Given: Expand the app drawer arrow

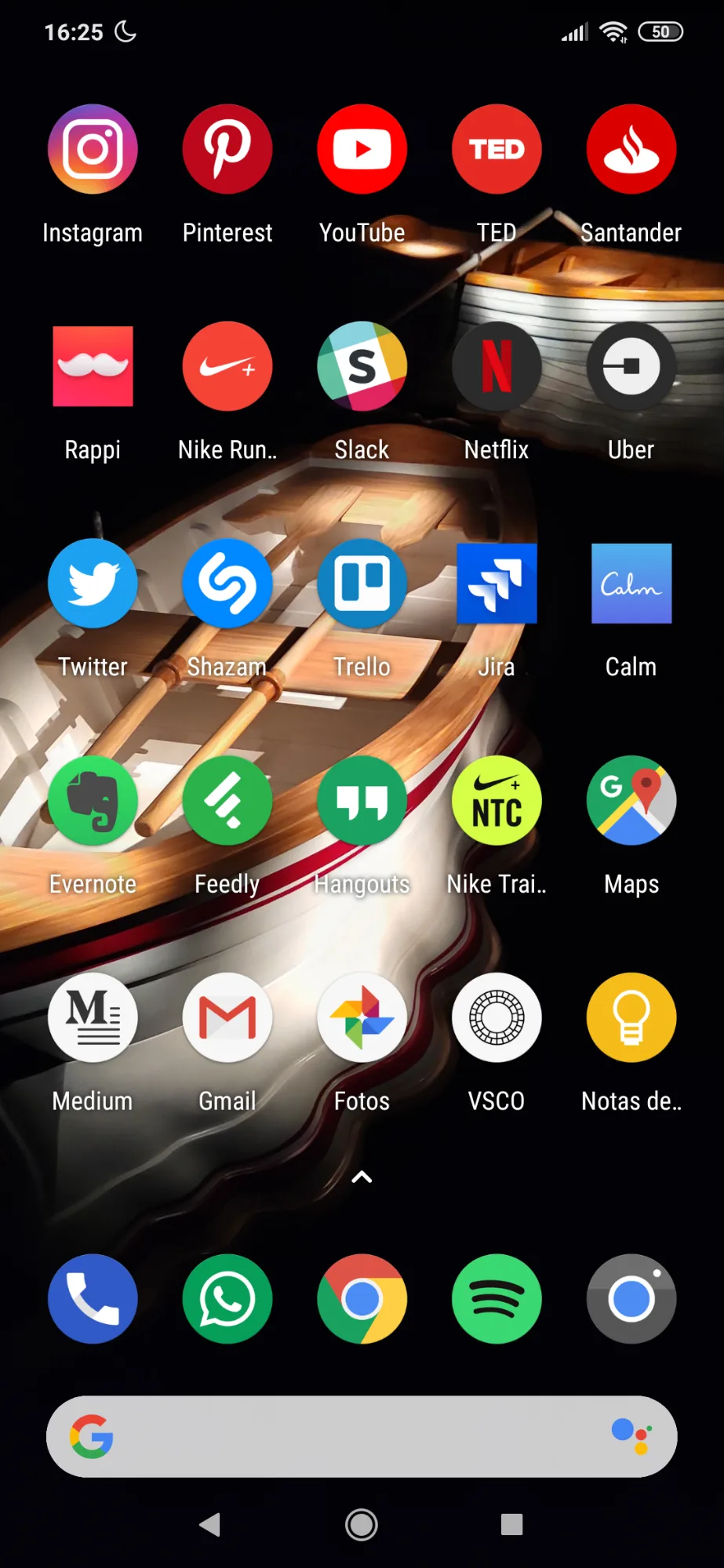Looking at the screenshot, I should [362, 1177].
